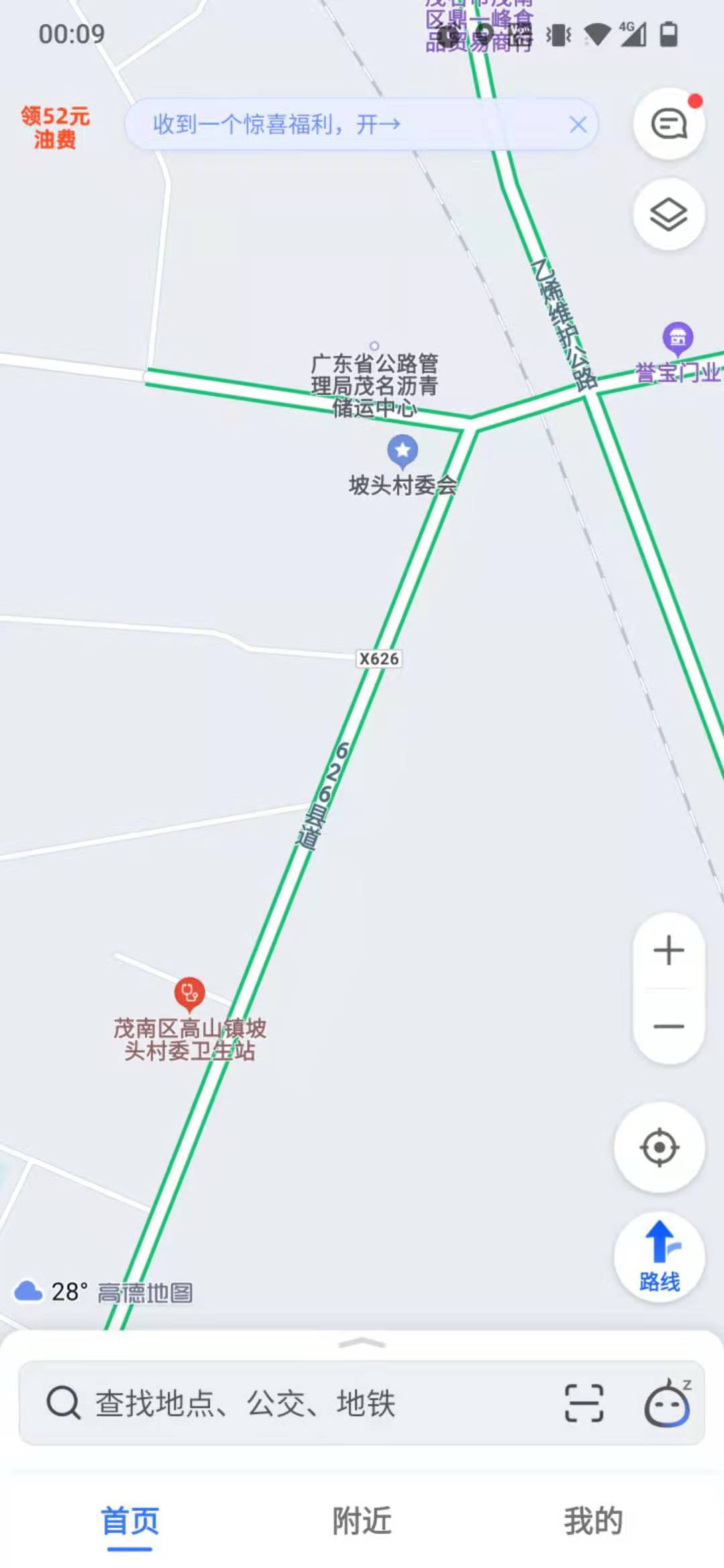Dismiss the surprise benefit banner

click(x=578, y=124)
